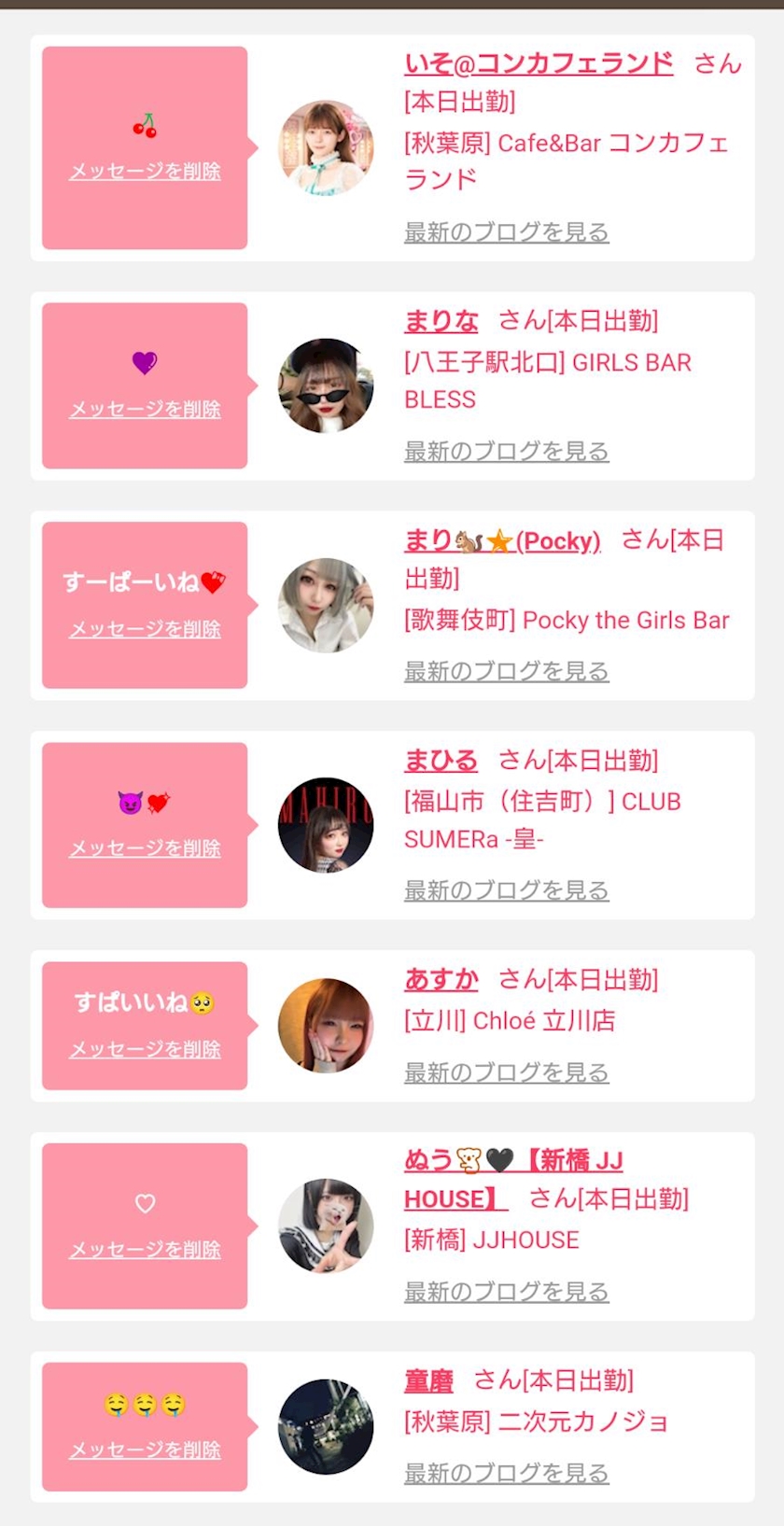Viewport: 784px width, 1526px height.
Task: Delete the すーぱーいいね message to まり(Pocky)
Action: [145, 629]
